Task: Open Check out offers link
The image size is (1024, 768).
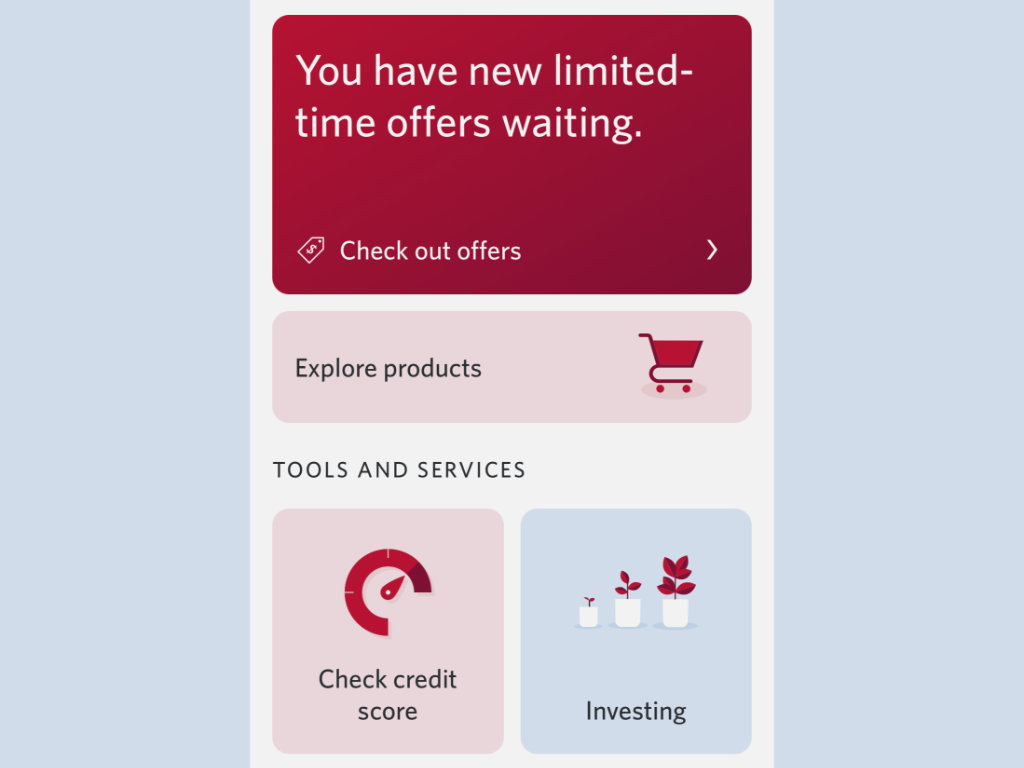Action: [x=430, y=251]
